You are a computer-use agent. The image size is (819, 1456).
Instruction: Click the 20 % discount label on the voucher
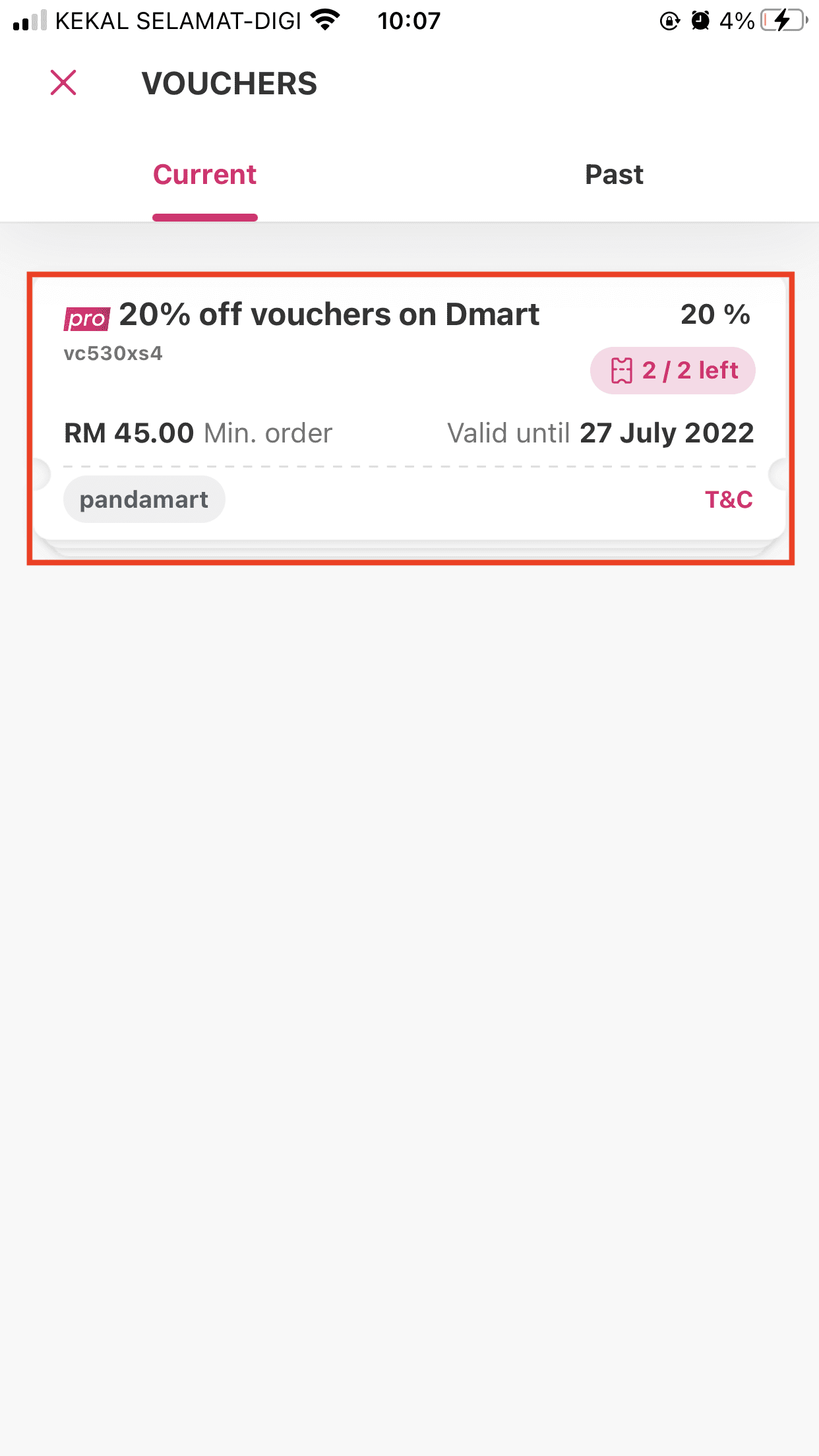tap(714, 315)
